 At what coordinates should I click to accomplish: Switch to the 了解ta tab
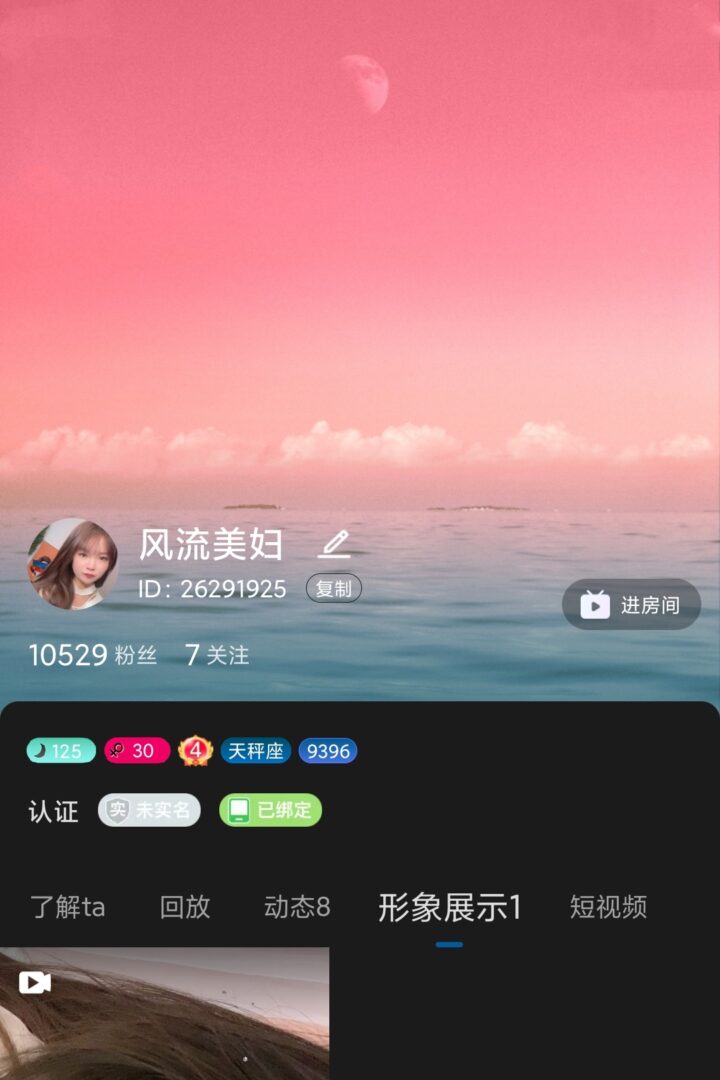[67, 907]
